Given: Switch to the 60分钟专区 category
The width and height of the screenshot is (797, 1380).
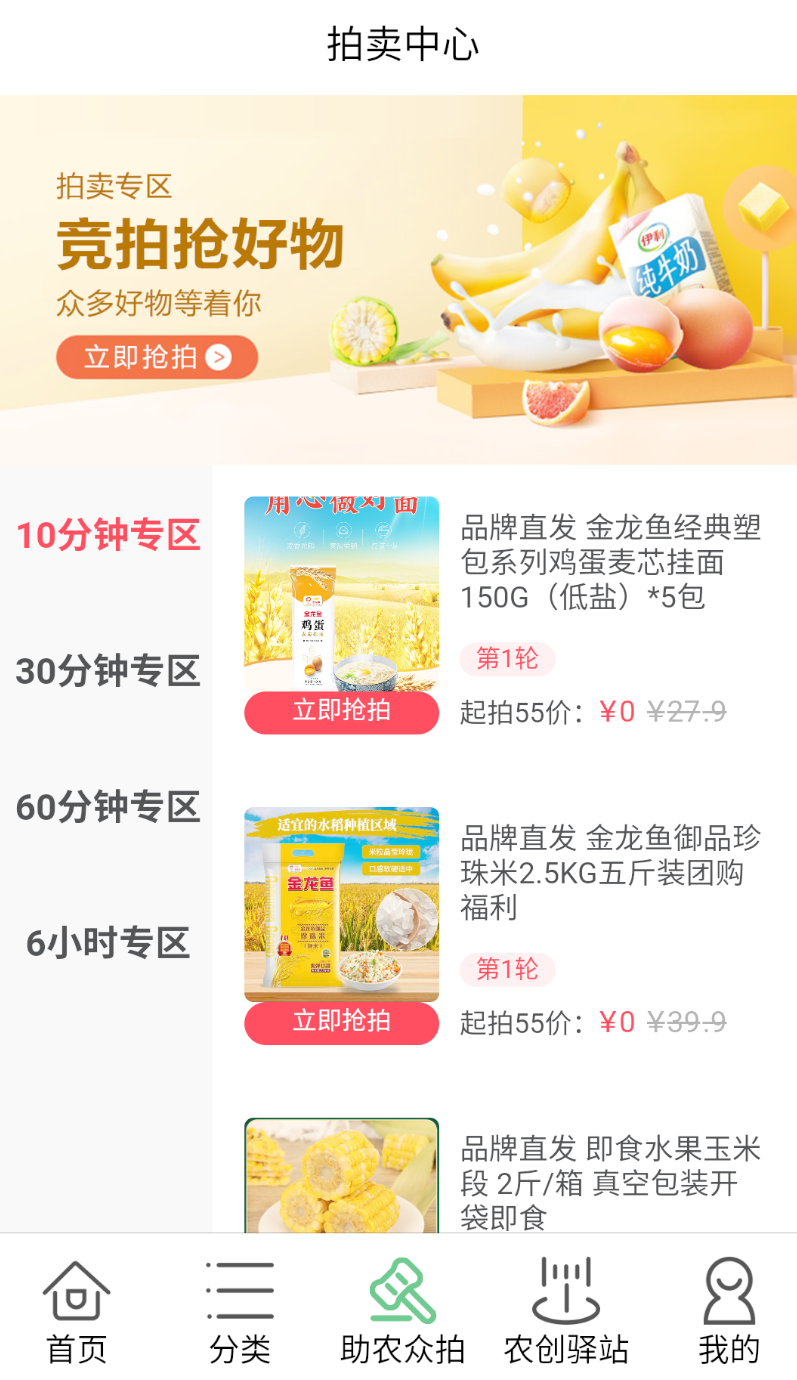Looking at the screenshot, I should 108,807.
